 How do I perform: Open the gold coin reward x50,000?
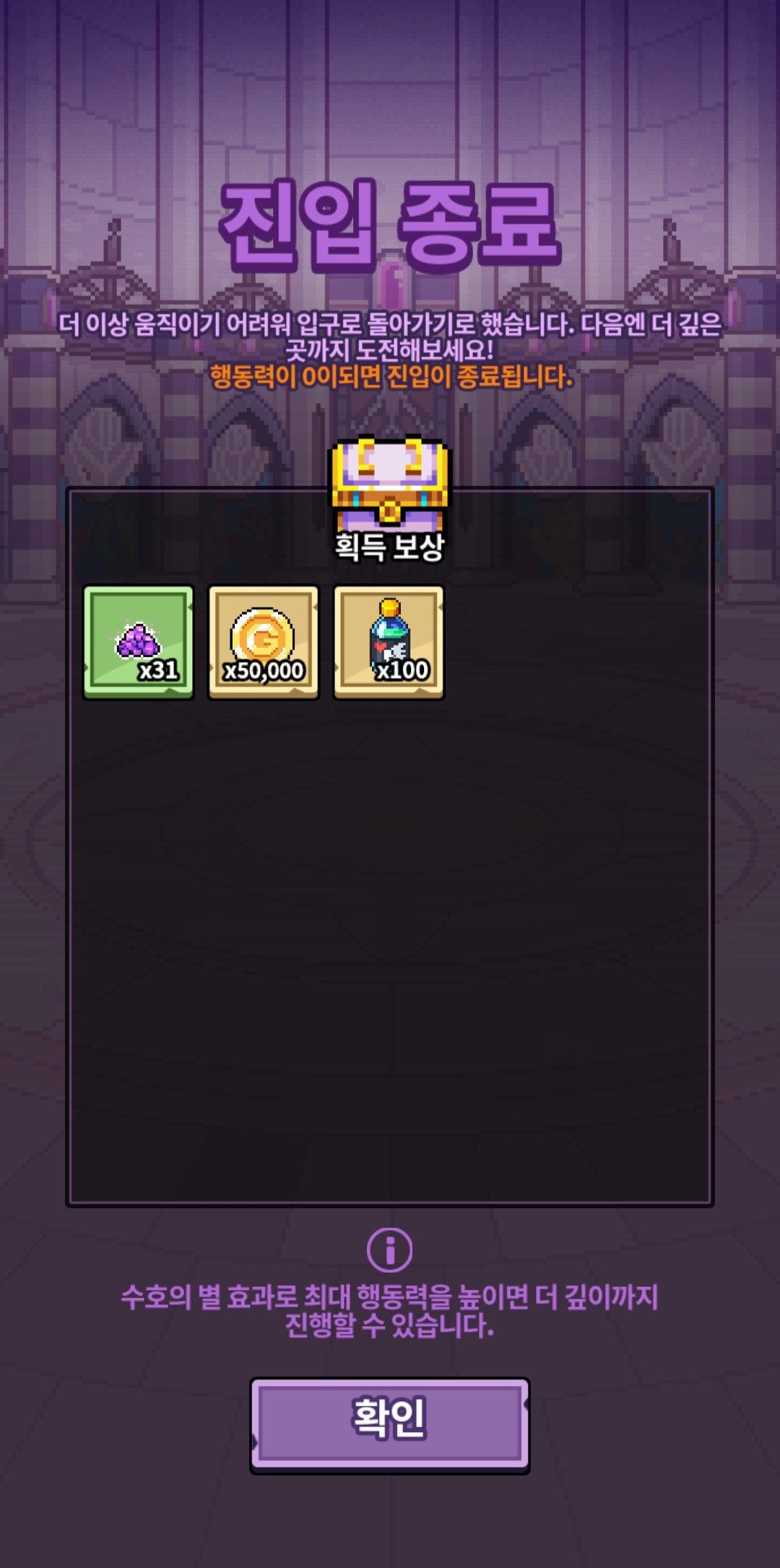(264, 642)
